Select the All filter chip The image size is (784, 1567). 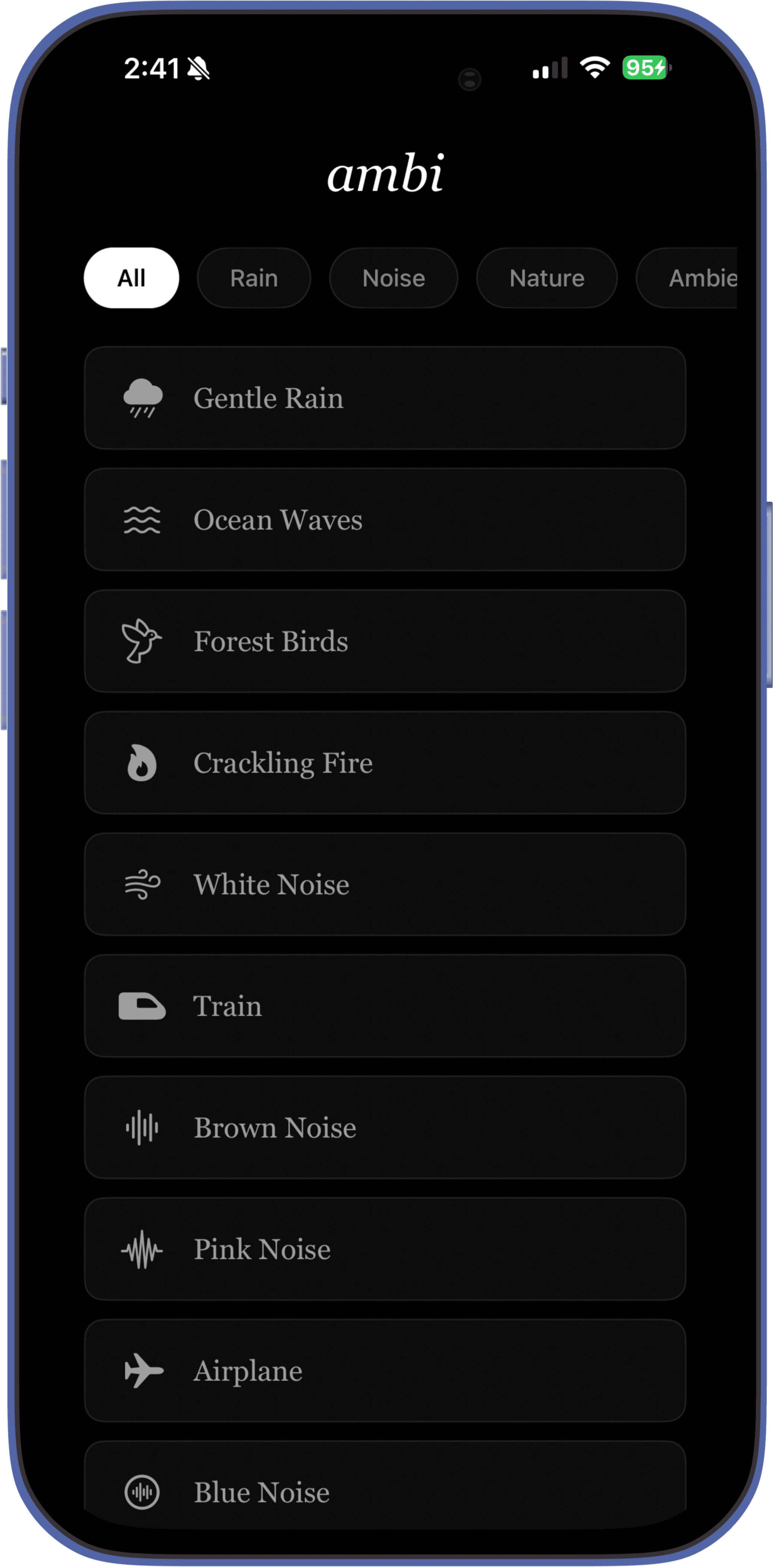point(131,278)
